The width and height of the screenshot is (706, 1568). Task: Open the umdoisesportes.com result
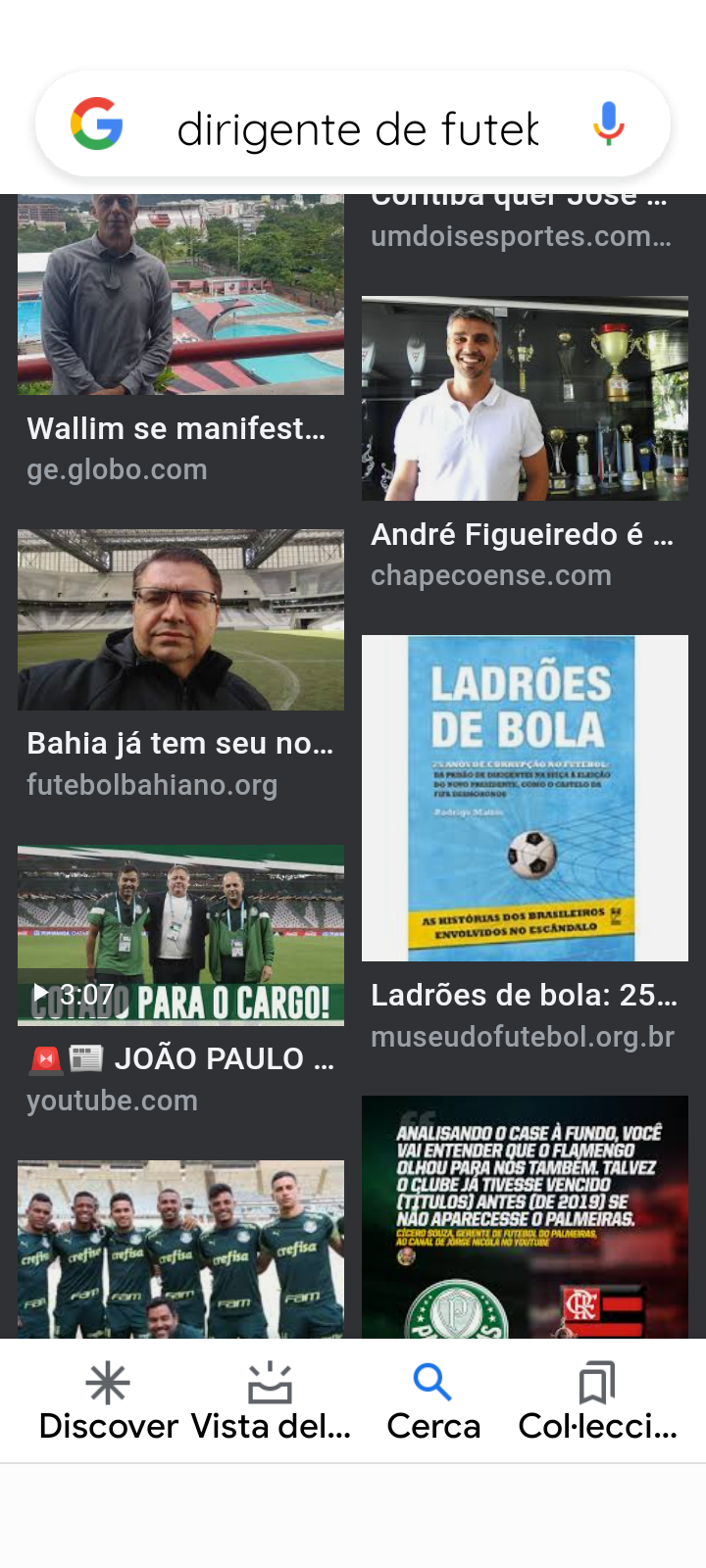pos(520,236)
